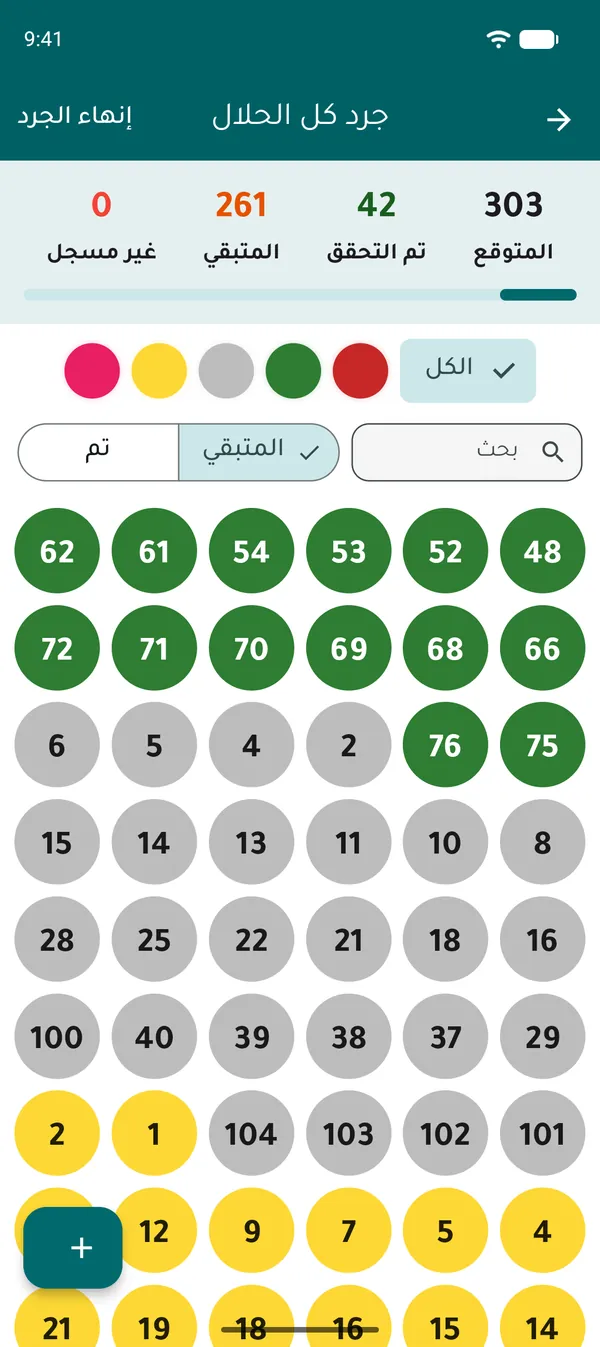Screen dimensions: 600x1347
Task: Select green item number 76
Action: click(445, 745)
